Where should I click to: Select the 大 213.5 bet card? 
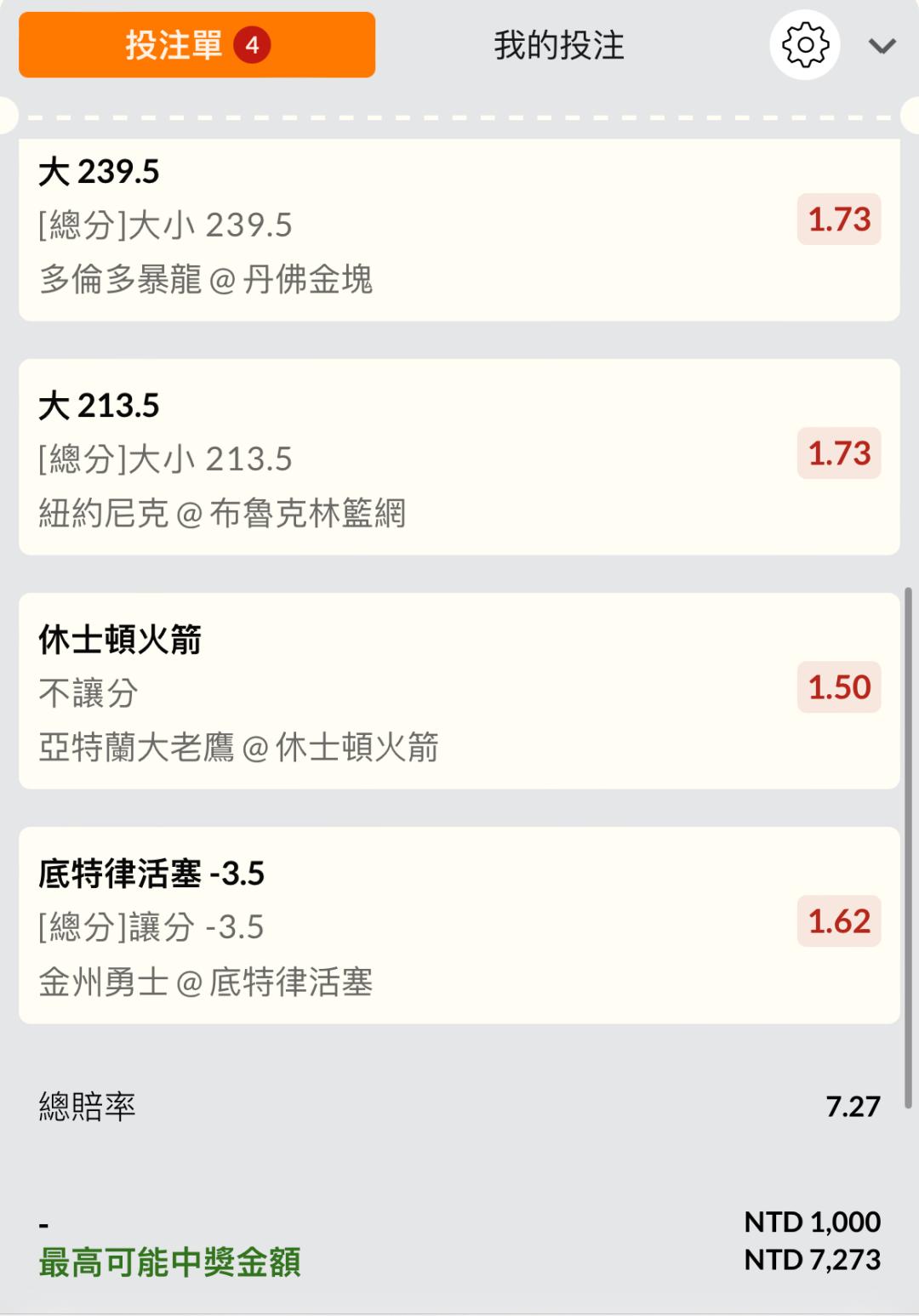[x=459, y=458]
